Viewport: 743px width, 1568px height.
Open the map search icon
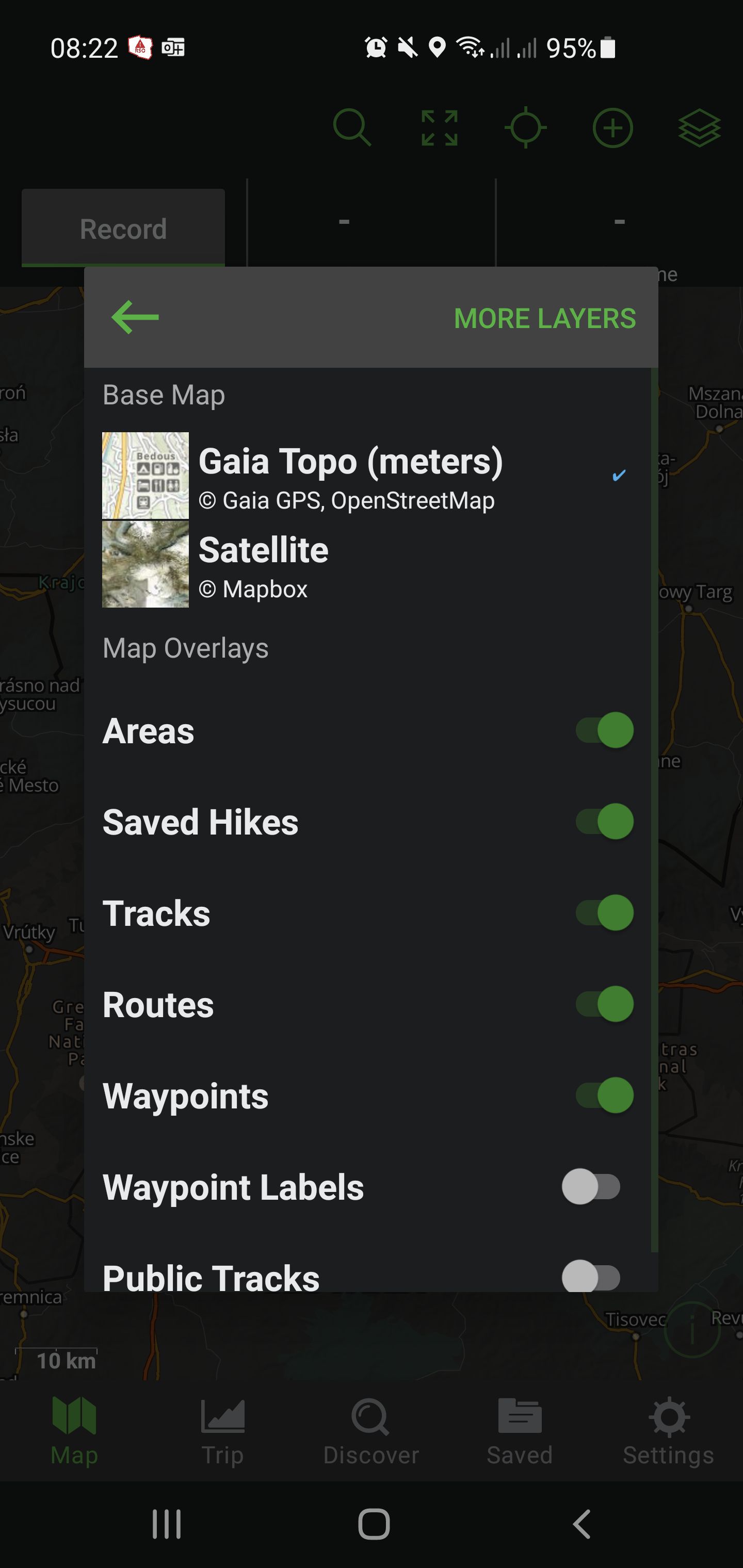pos(352,128)
